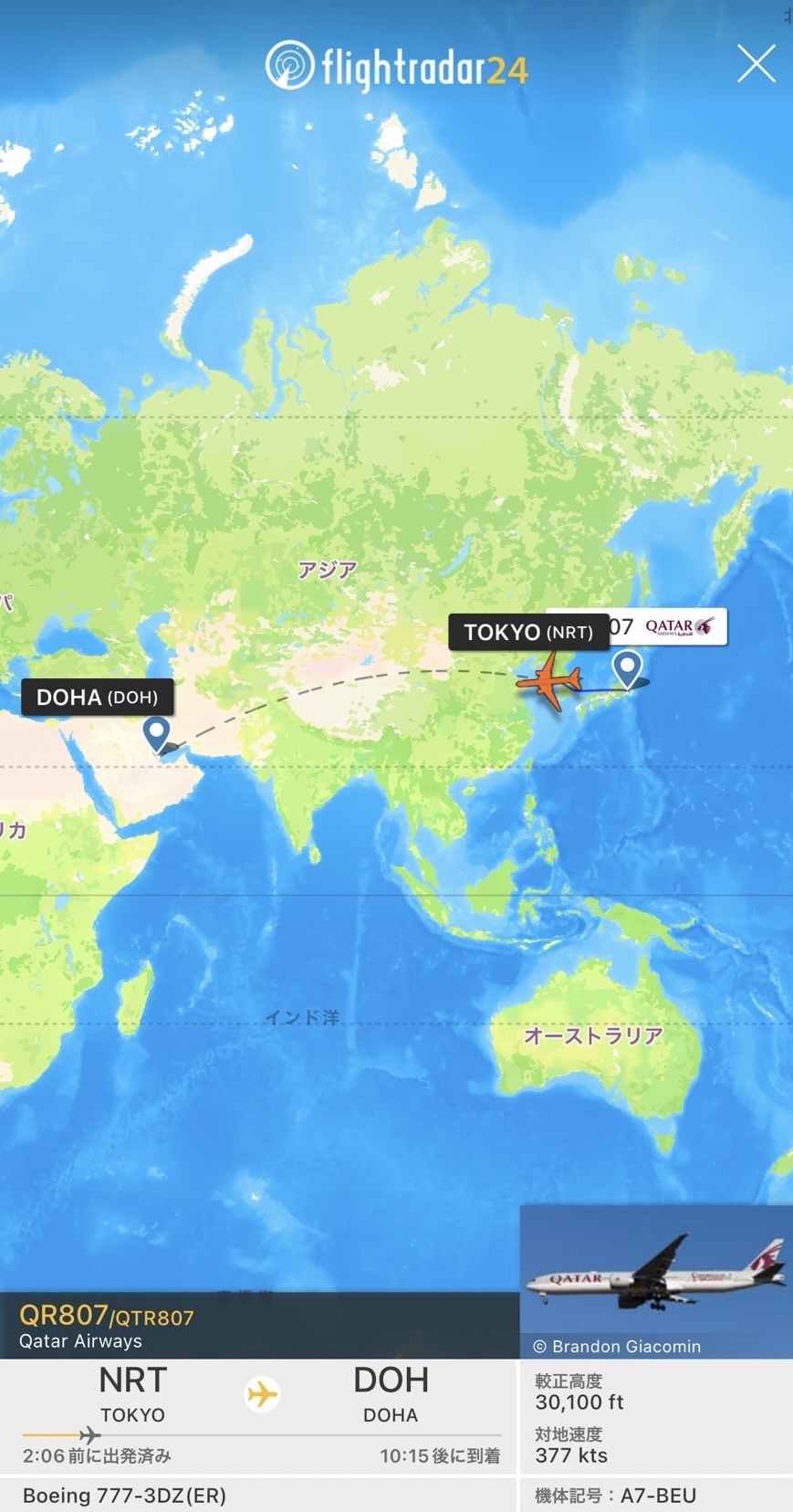The width and height of the screenshot is (793, 1512).
Task: Select the TOKYO (NRT) airport label
Action: pos(528,632)
